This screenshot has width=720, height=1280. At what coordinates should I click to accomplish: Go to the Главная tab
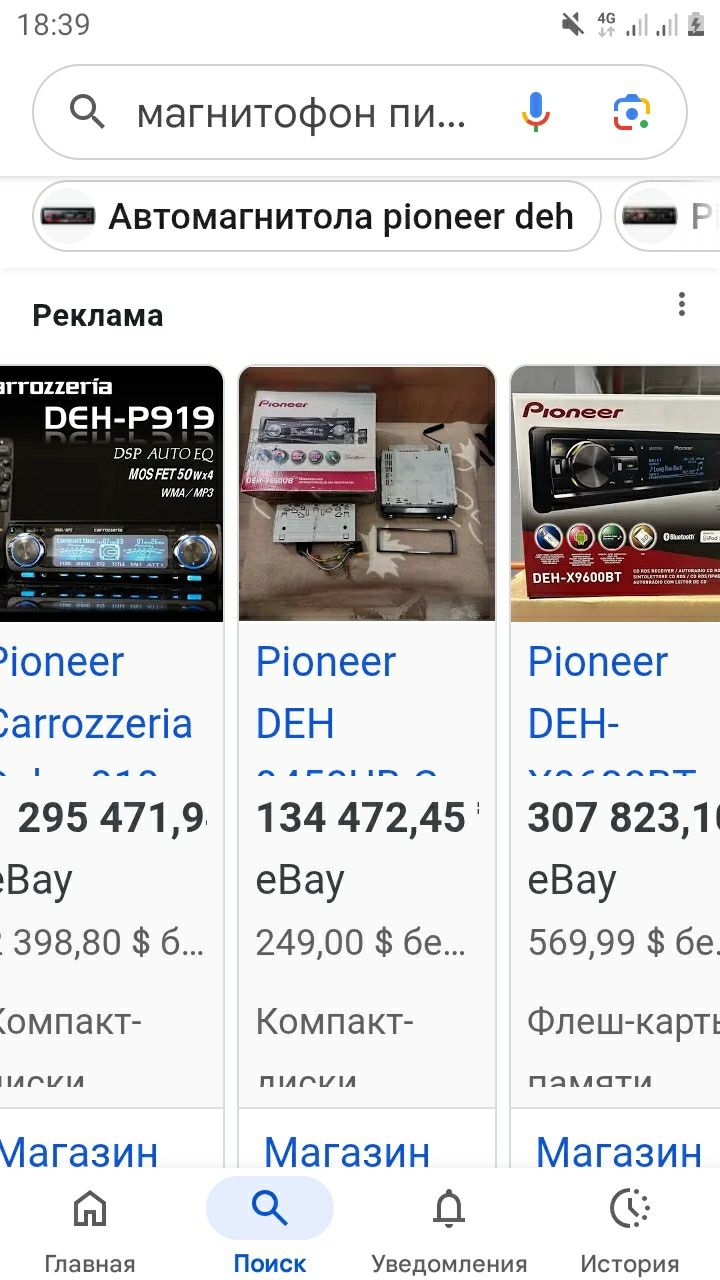pos(90,1230)
